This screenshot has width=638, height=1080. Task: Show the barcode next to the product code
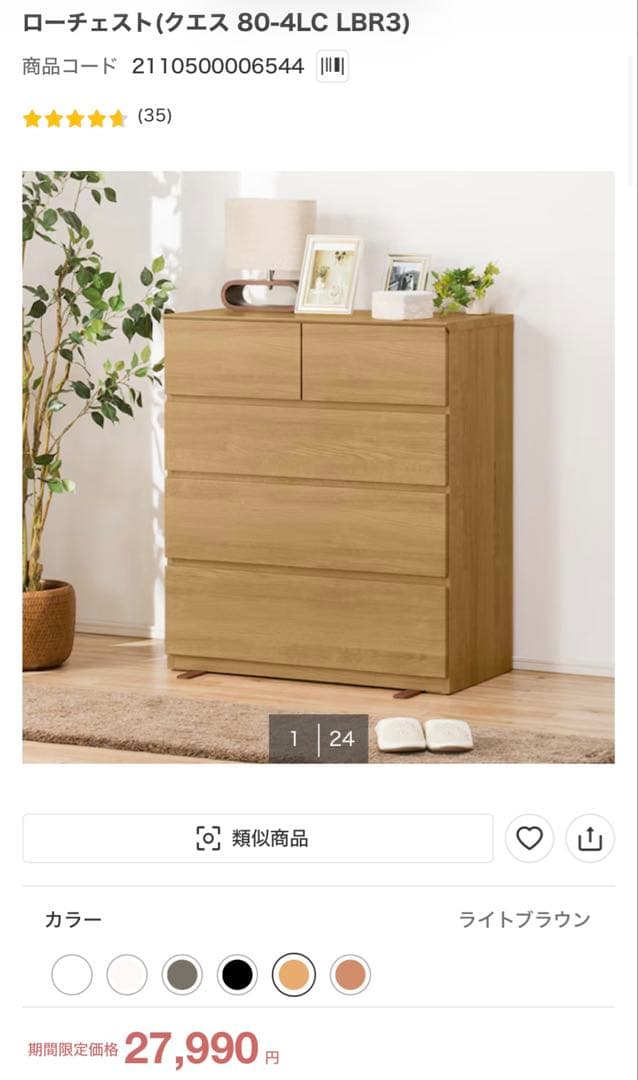click(332, 67)
